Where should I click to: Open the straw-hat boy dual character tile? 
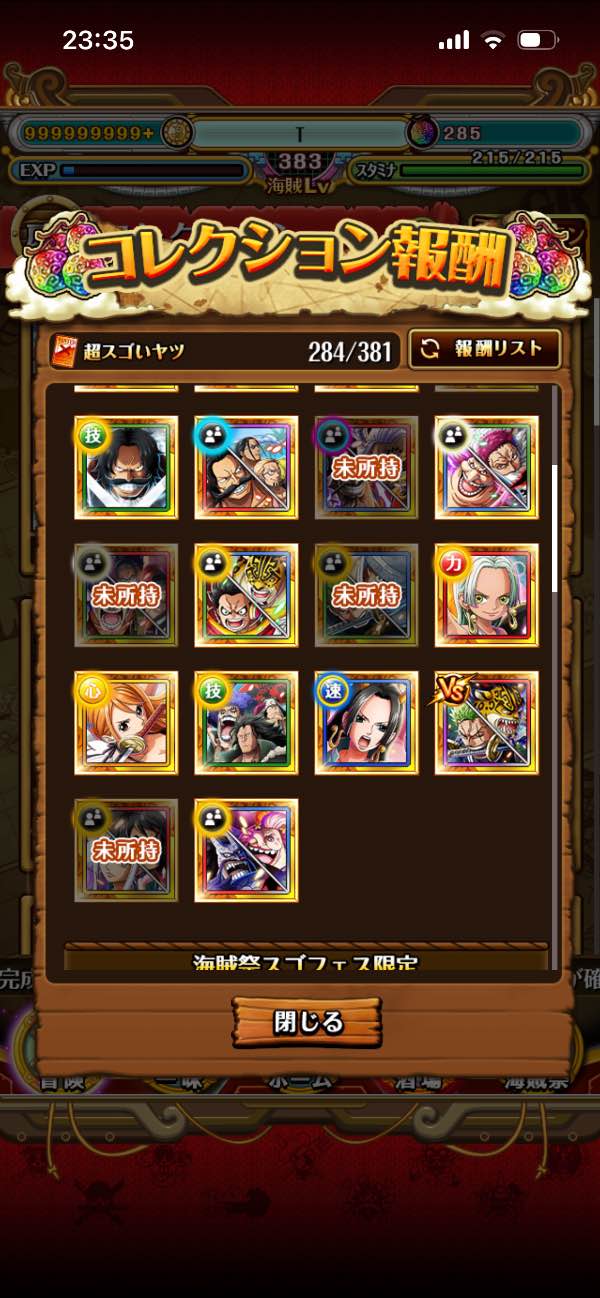coord(246,595)
